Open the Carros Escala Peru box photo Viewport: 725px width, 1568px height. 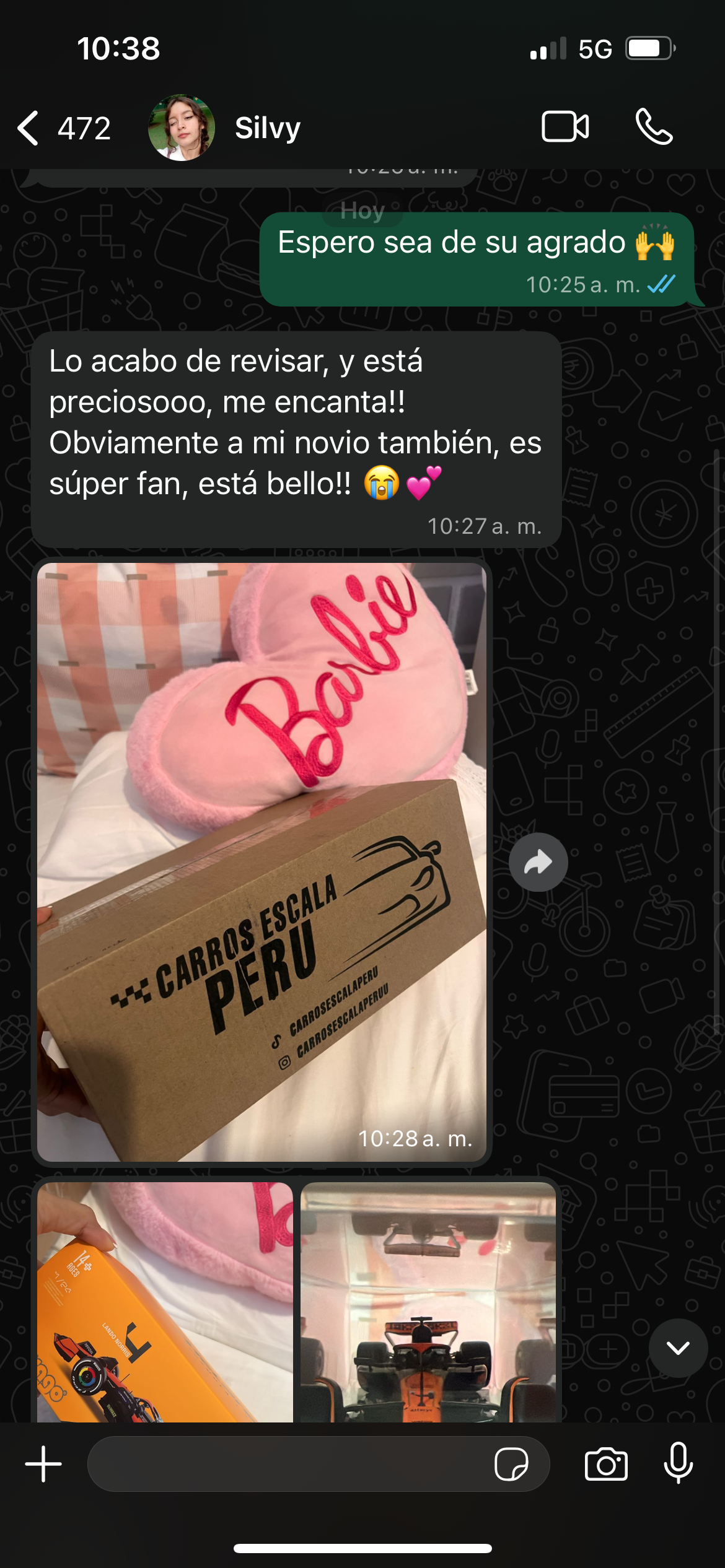tap(261, 861)
